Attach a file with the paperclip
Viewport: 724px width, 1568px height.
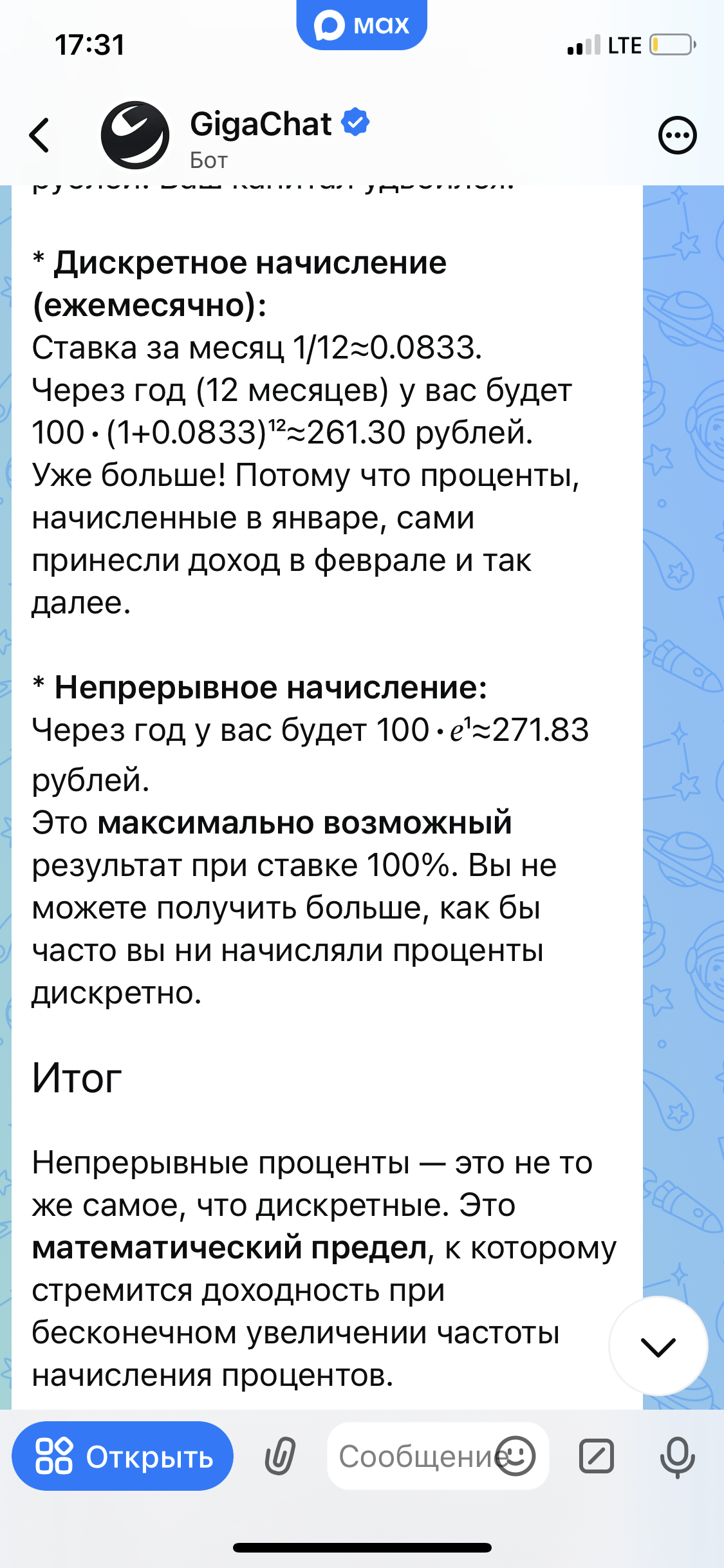[x=280, y=1456]
